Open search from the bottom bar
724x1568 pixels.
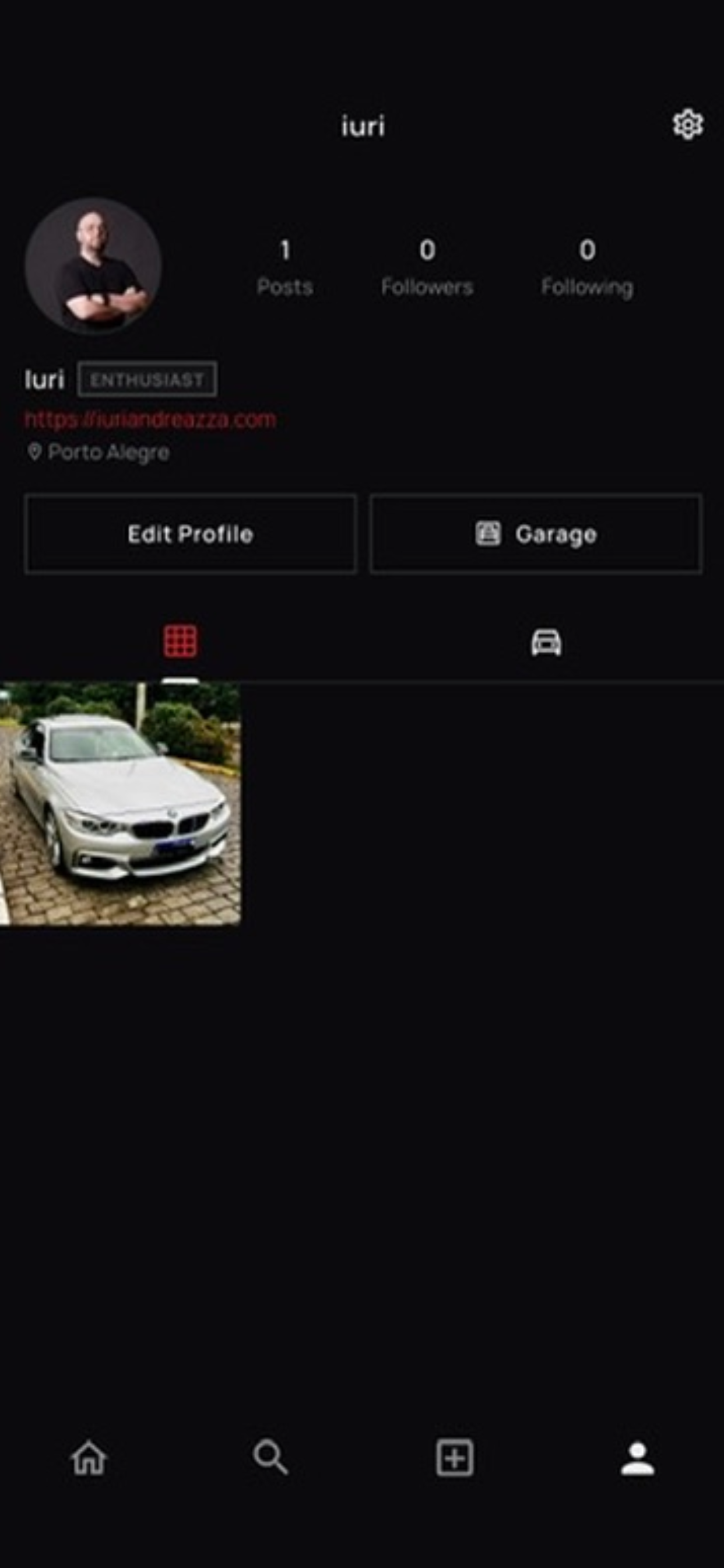click(x=270, y=1458)
